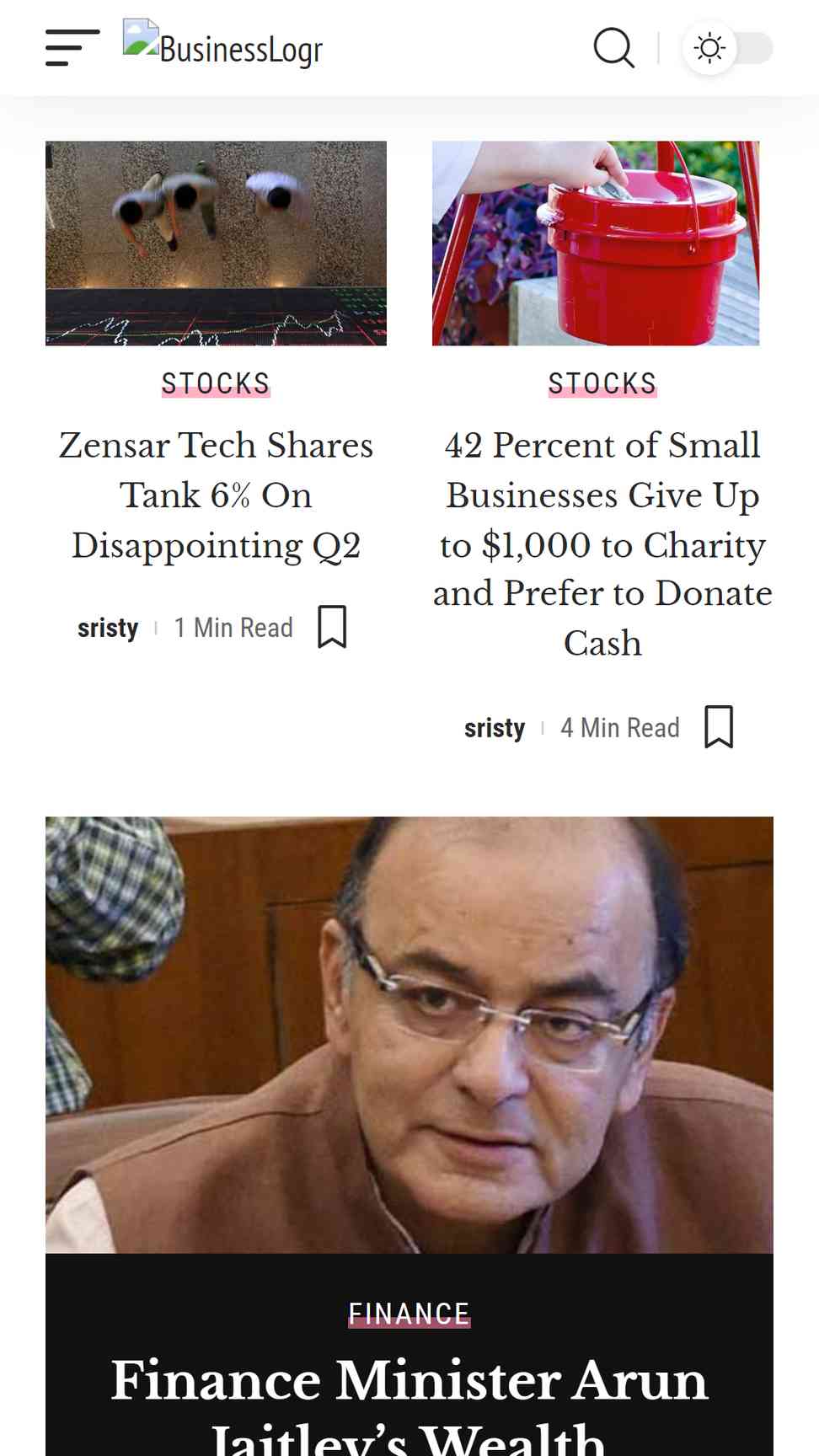The height and width of the screenshot is (1456, 819).
Task: Open Stocks category above 42 Percent headline
Action: click(x=602, y=383)
